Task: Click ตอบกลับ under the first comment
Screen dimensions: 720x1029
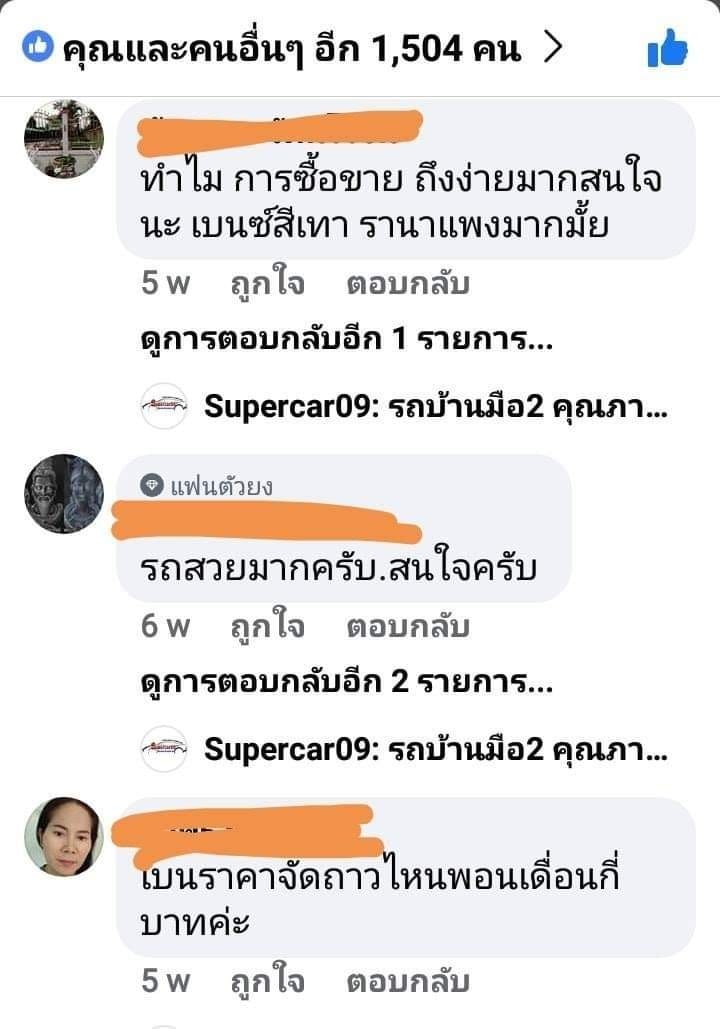Action: [x=407, y=285]
